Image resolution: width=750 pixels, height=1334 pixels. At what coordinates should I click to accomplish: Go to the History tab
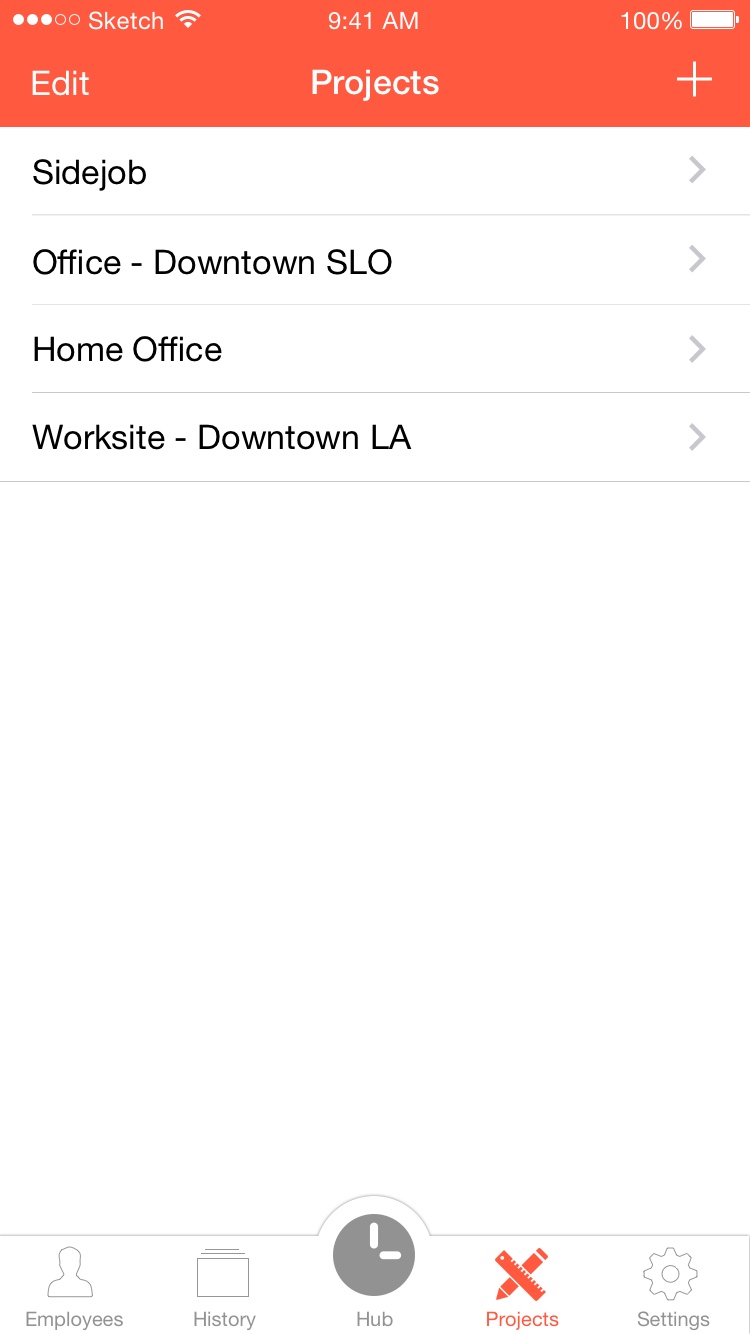[x=224, y=1287]
